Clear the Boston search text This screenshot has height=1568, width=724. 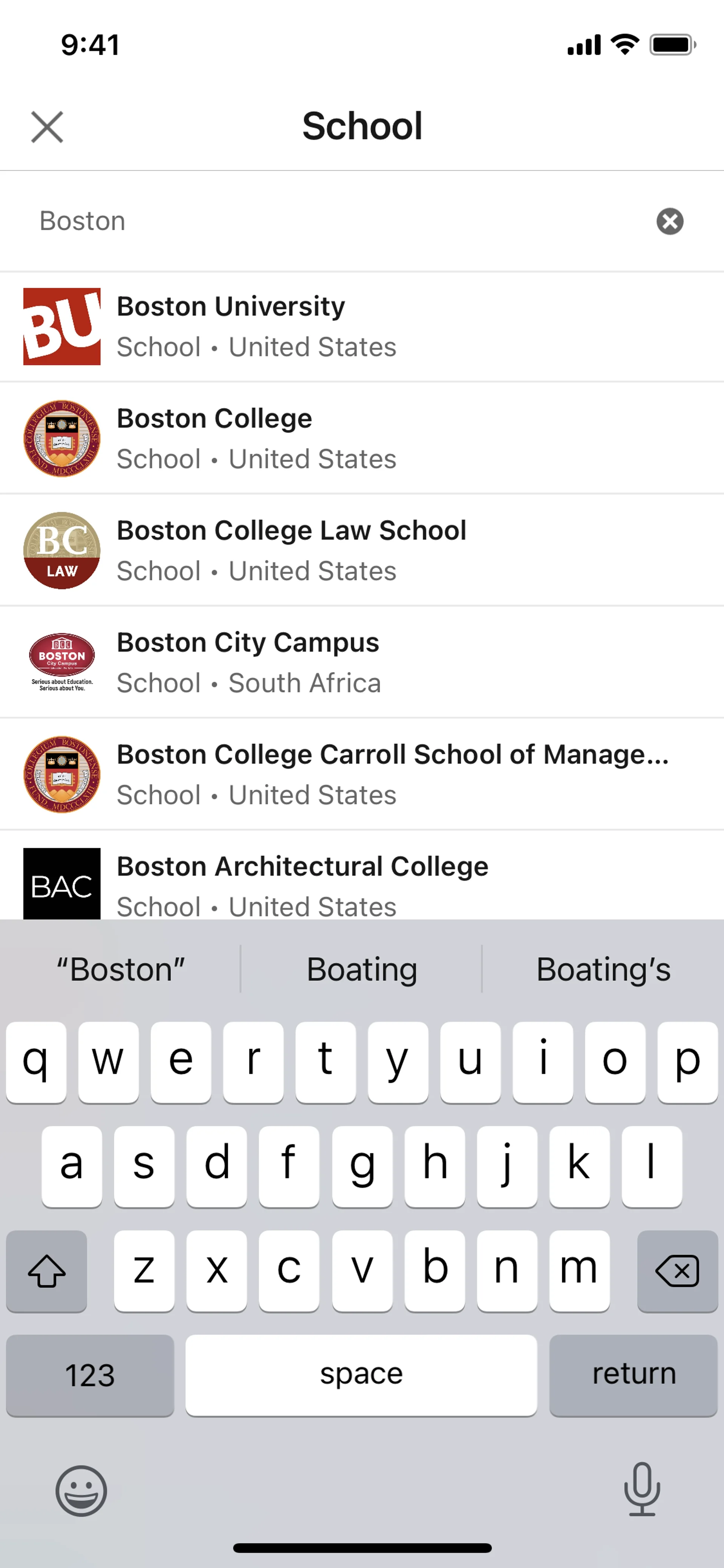(x=669, y=221)
